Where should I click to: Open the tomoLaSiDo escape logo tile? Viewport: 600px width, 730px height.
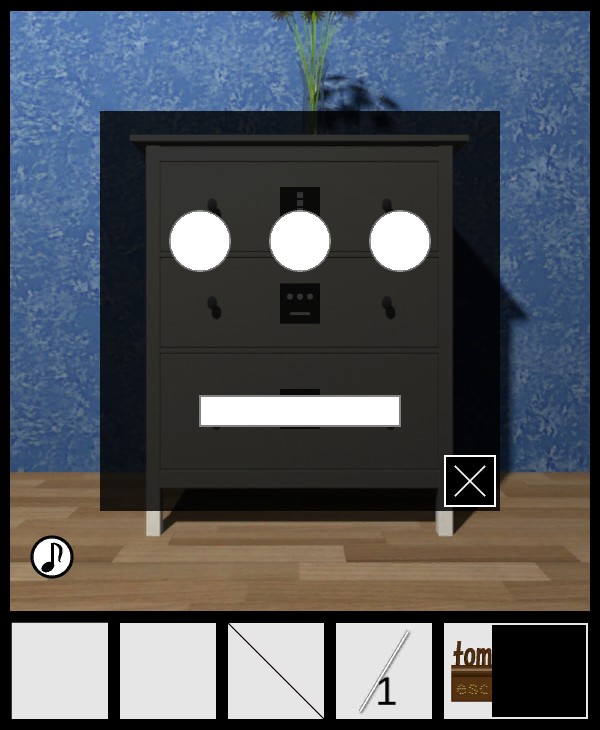point(469,671)
